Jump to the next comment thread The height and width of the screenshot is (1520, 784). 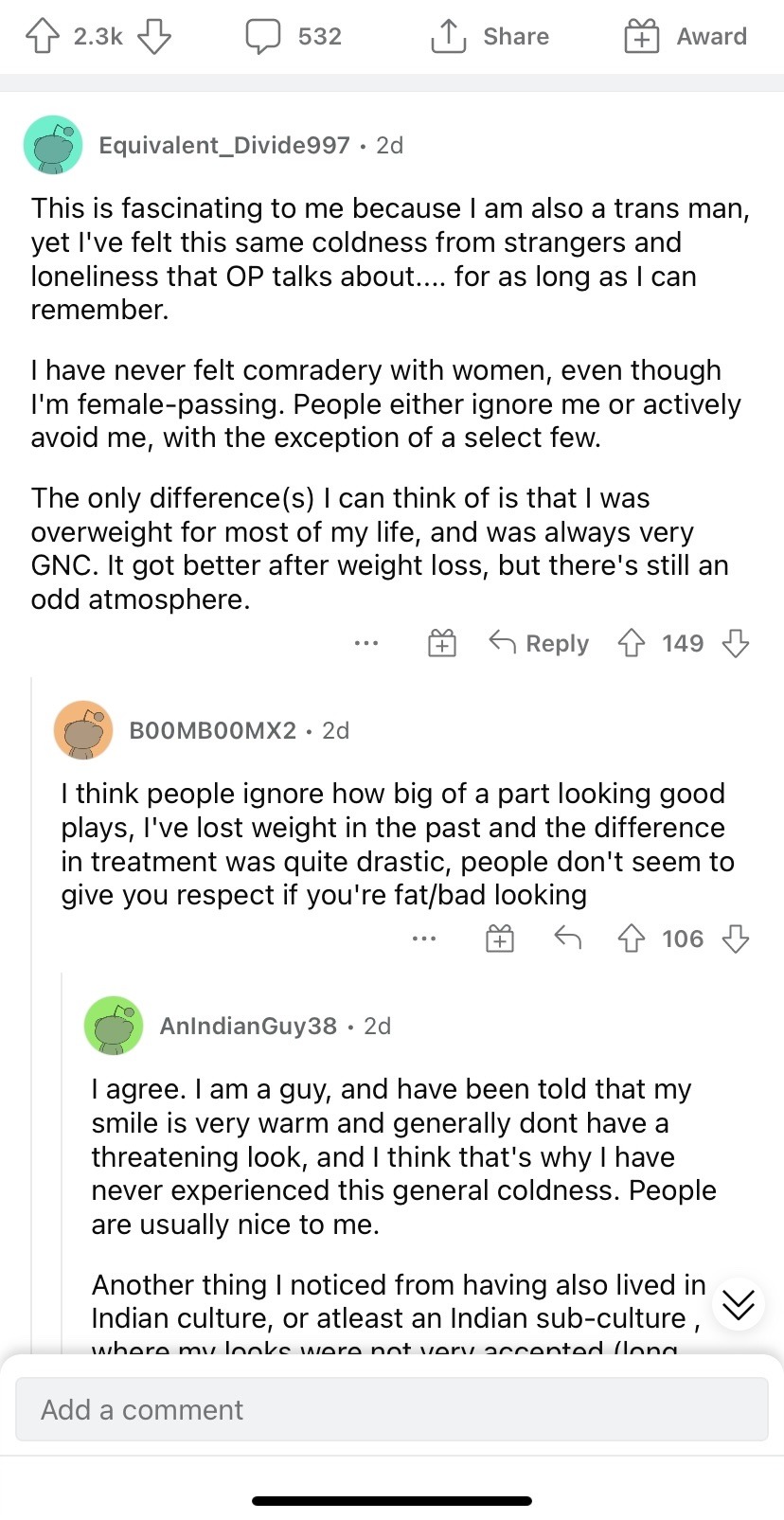coord(738,1304)
